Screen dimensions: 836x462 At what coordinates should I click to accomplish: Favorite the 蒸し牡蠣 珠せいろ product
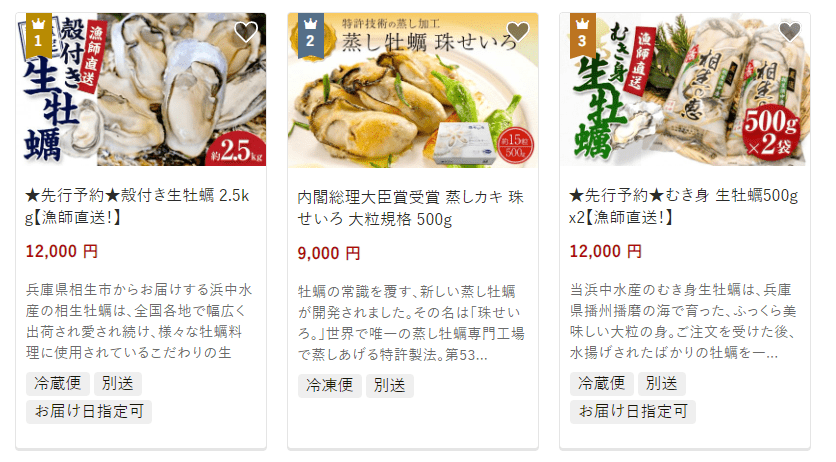pyautogui.click(x=518, y=33)
